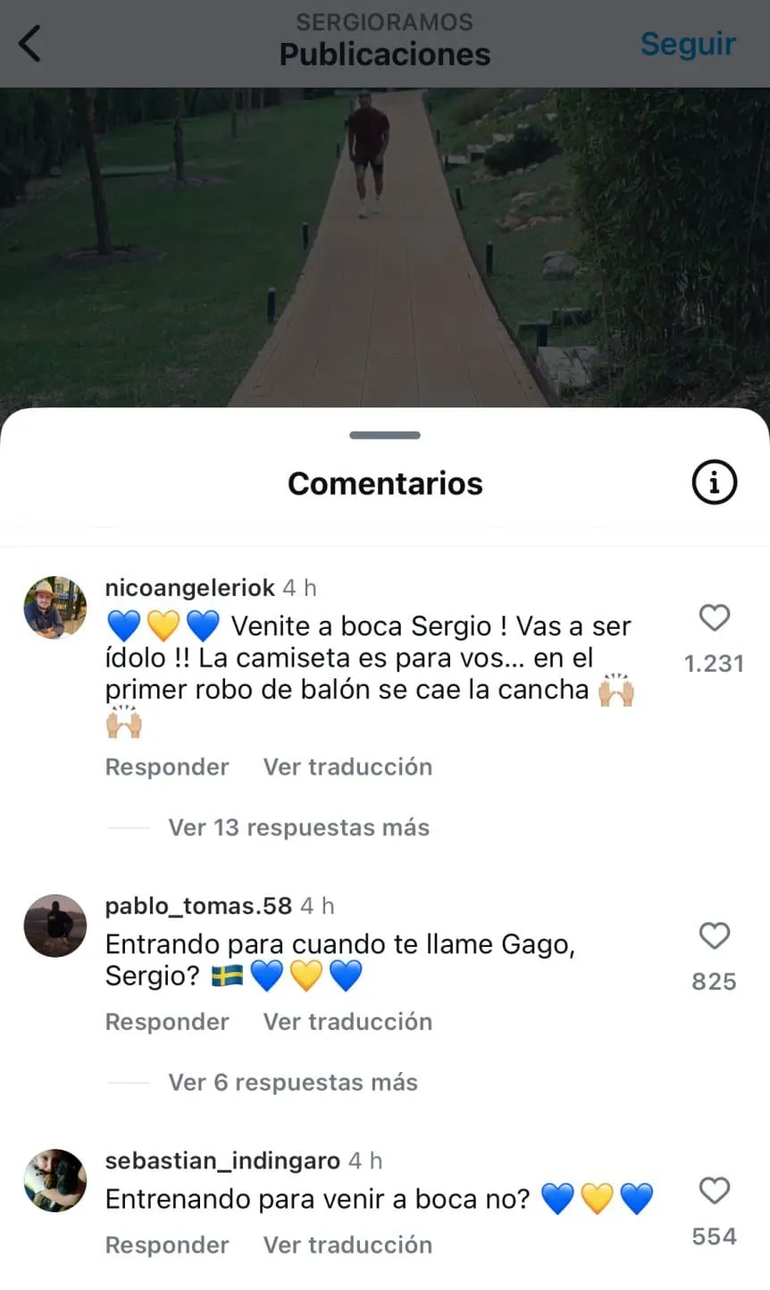
Task: Open sebastian_indingaro's profile avatar
Action: click(55, 1181)
